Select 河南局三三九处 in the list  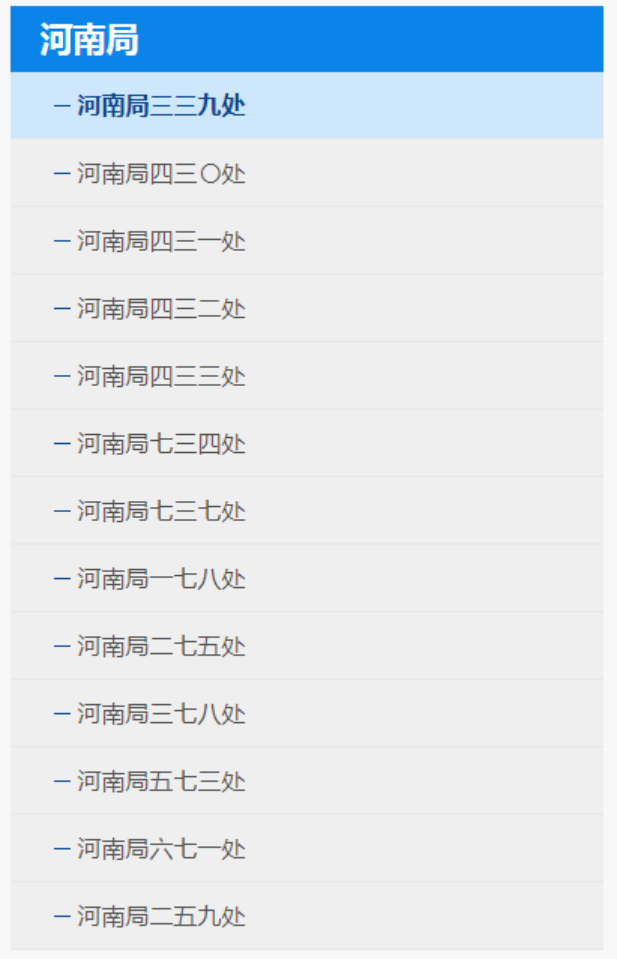[x=160, y=106]
